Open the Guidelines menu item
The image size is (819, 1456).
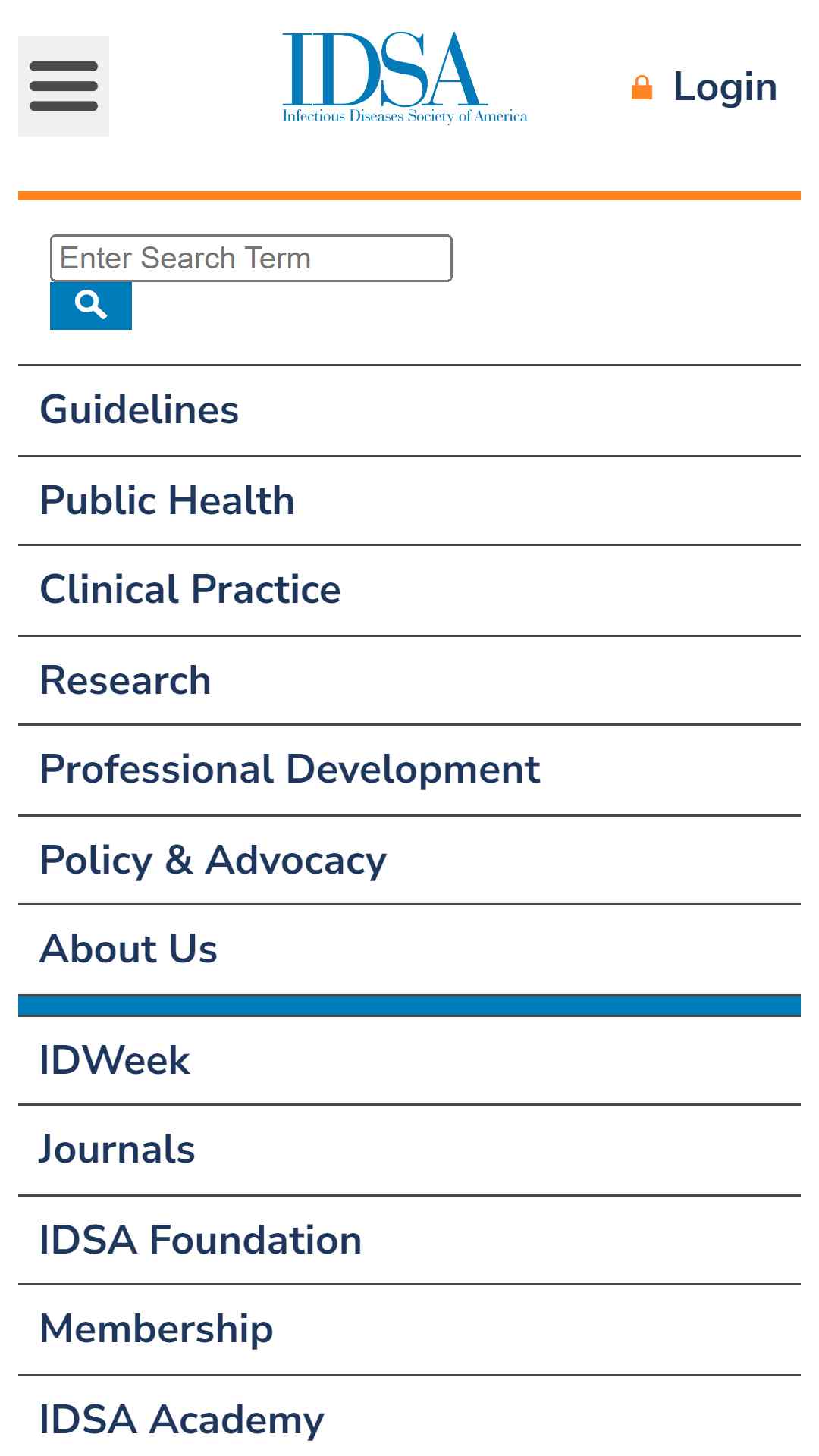click(x=409, y=410)
